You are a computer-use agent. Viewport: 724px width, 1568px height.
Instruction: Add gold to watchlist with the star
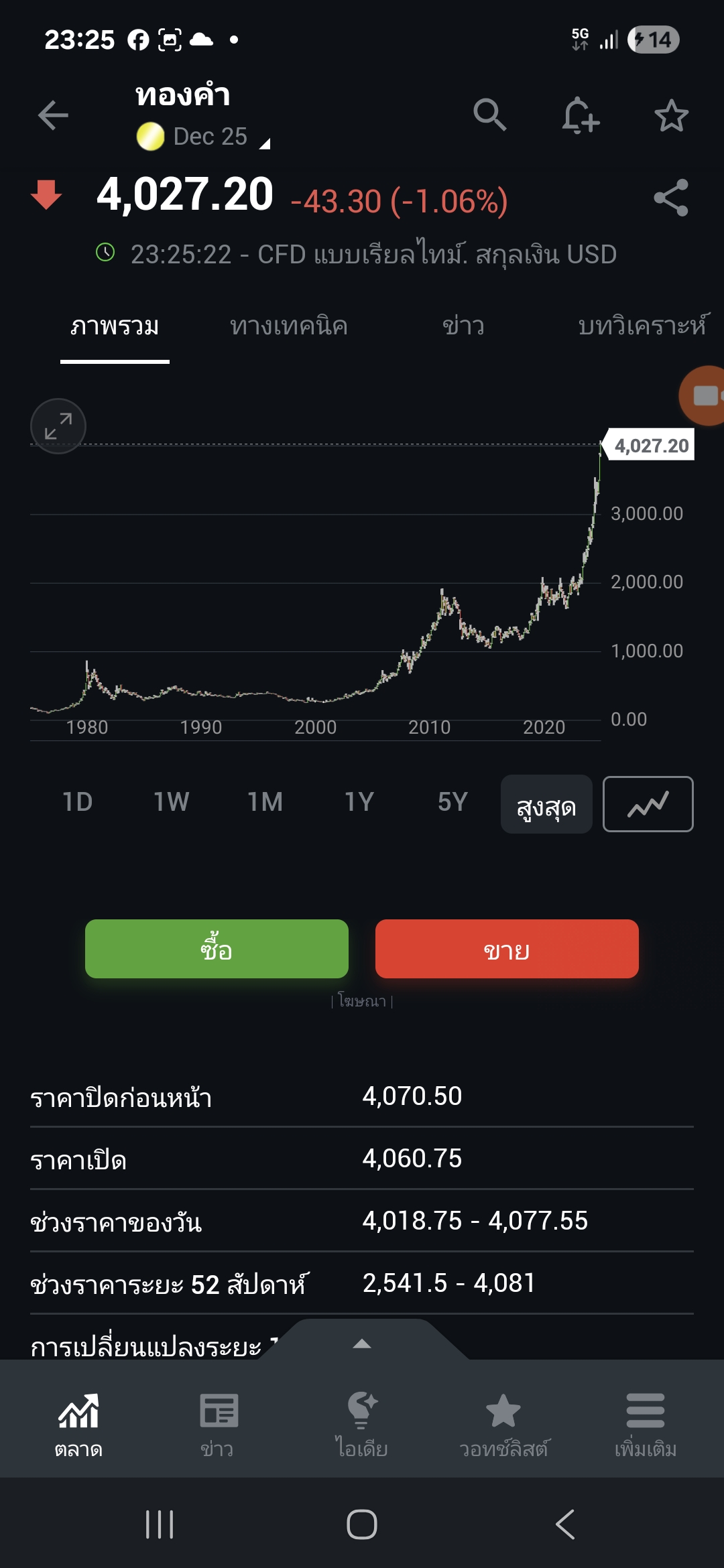[671, 116]
